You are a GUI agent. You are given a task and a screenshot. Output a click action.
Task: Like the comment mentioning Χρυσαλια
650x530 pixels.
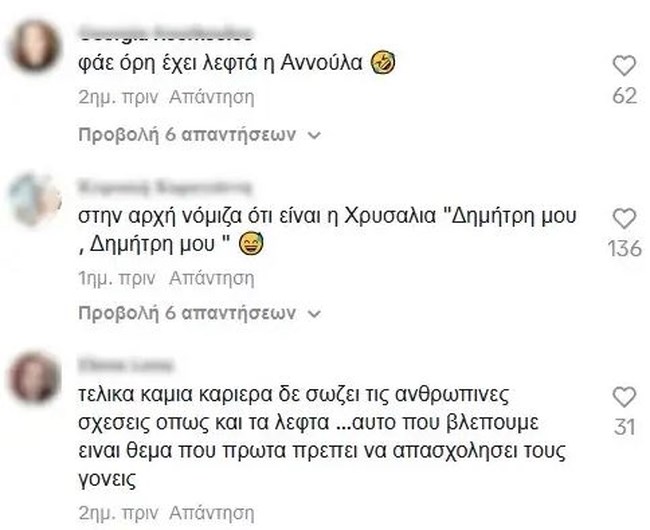[x=624, y=219]
